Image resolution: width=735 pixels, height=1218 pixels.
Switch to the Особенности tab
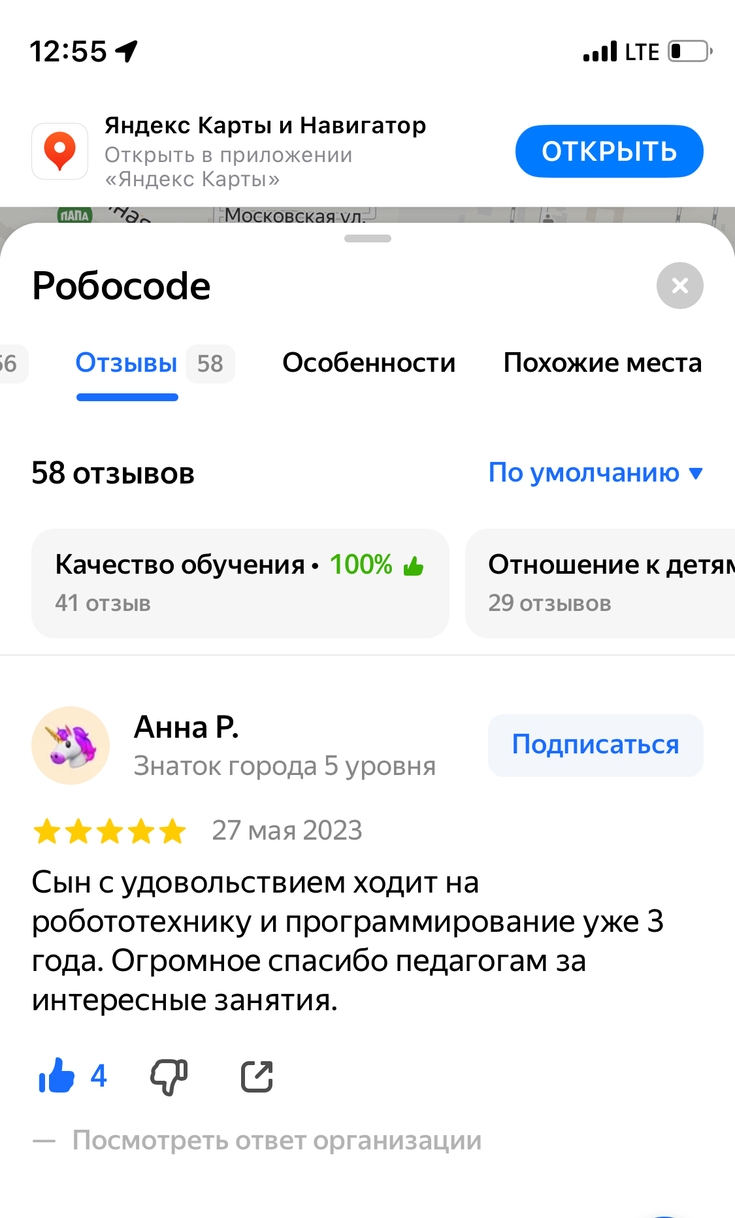pos(368,363)
